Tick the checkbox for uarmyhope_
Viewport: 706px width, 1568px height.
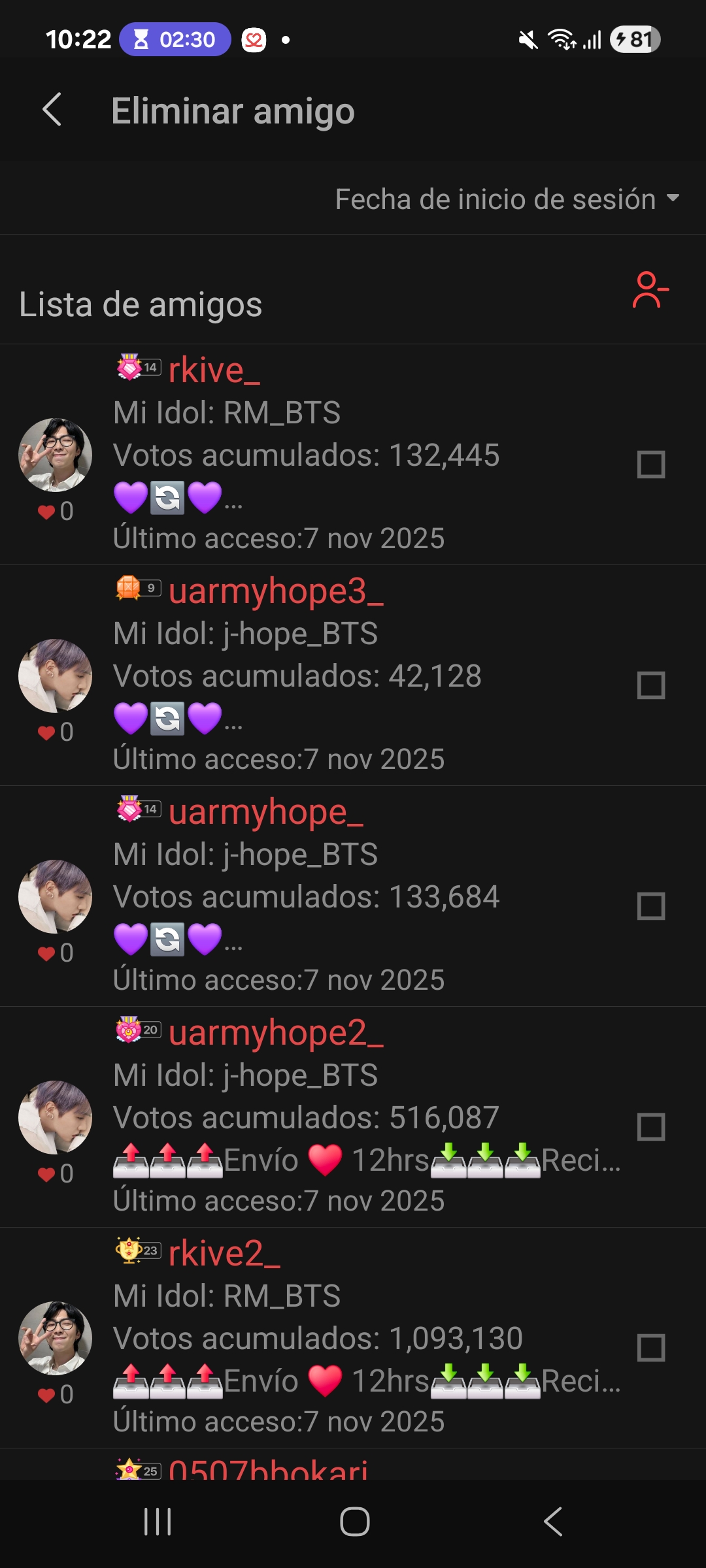click(x=650, y=906)
